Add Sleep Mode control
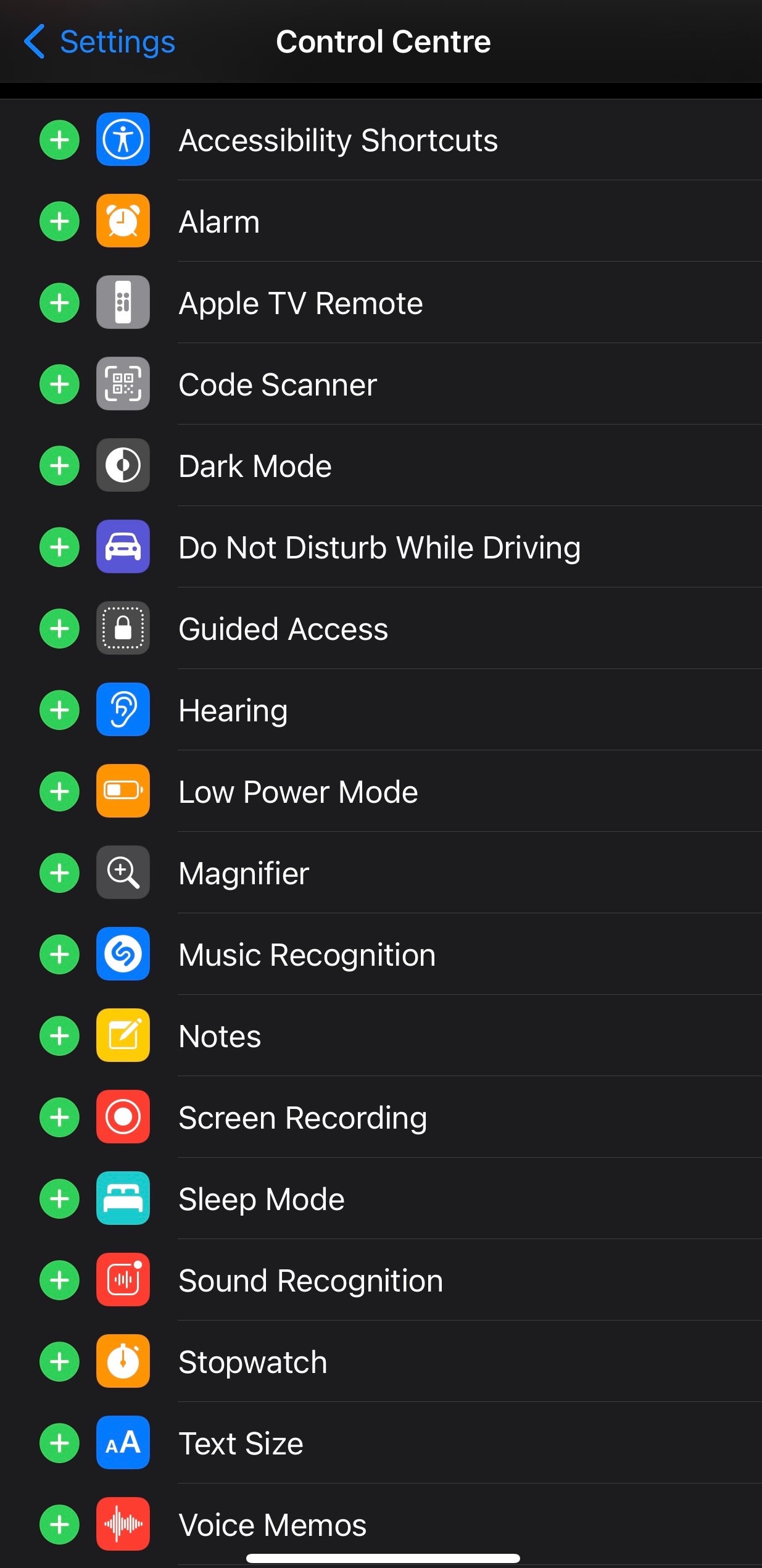 59,1199
